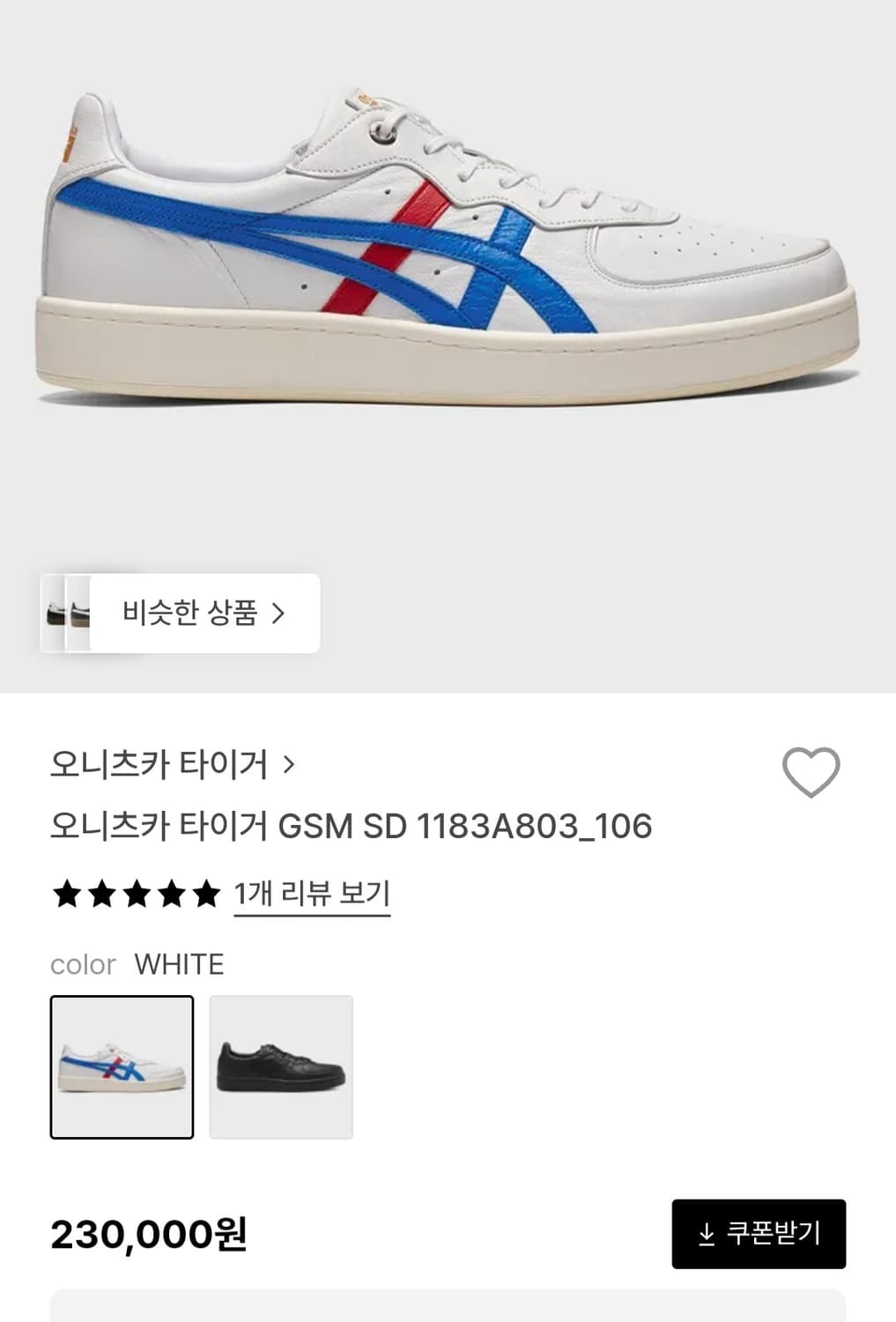
Task: Select the black colorway thumbnail
Action: [x=280, y=1066]
